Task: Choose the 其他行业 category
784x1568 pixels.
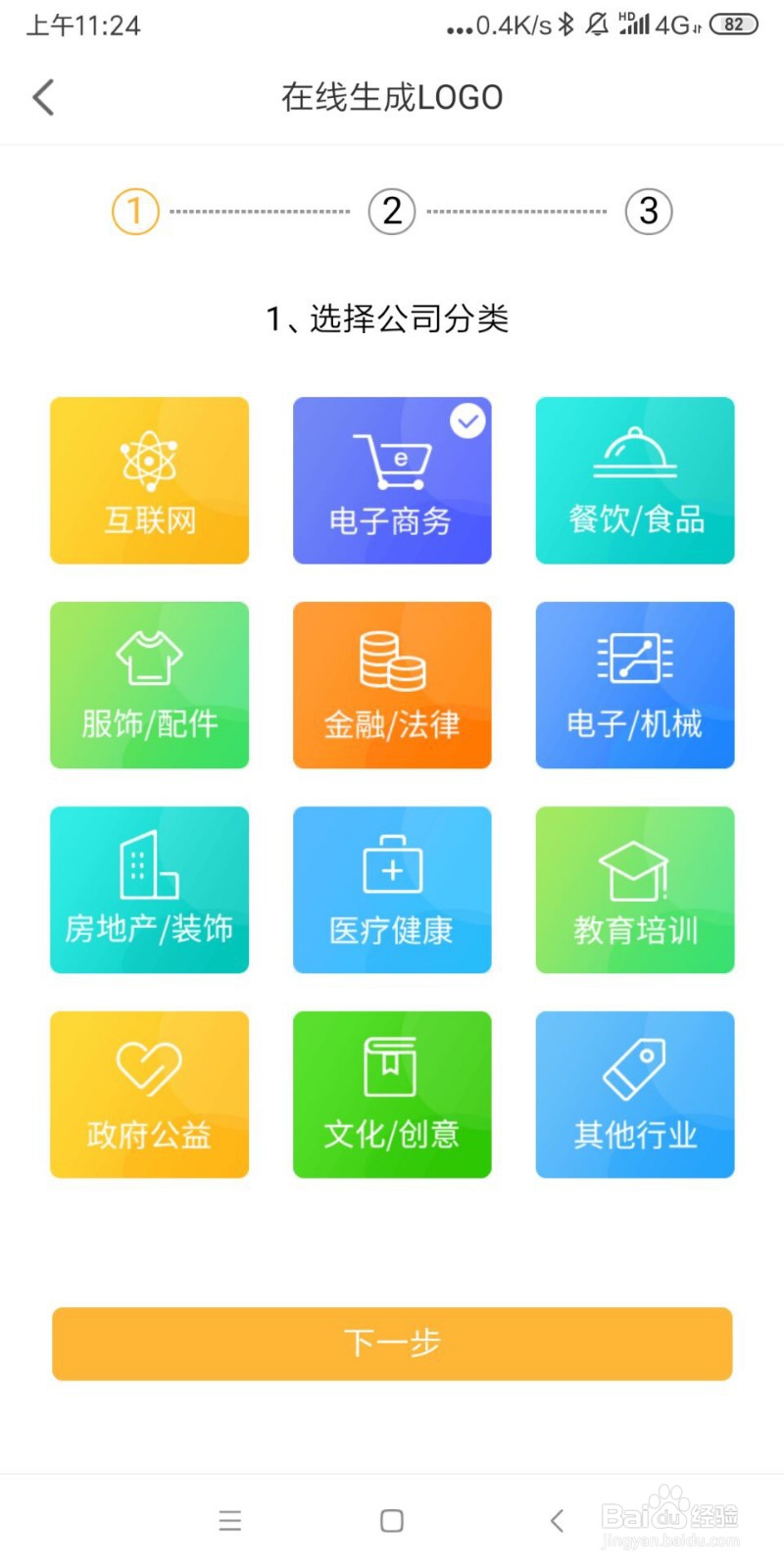Action: (x=635, y=1095)
